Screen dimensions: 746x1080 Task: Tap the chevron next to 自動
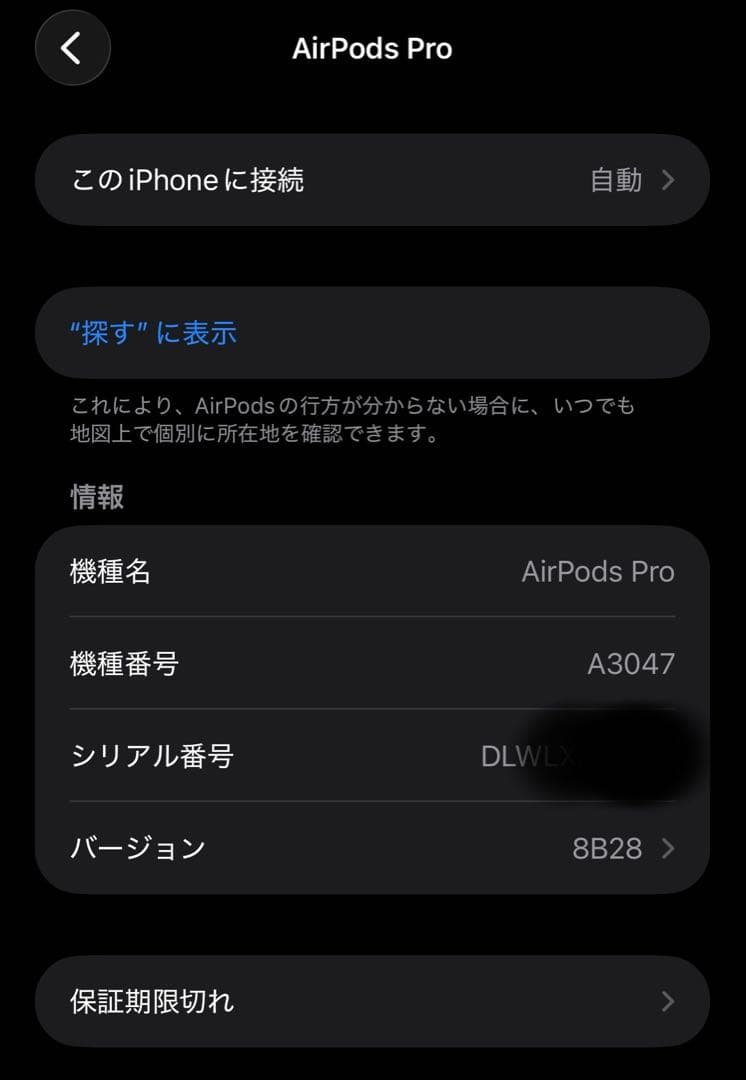[x=668, y=180]
